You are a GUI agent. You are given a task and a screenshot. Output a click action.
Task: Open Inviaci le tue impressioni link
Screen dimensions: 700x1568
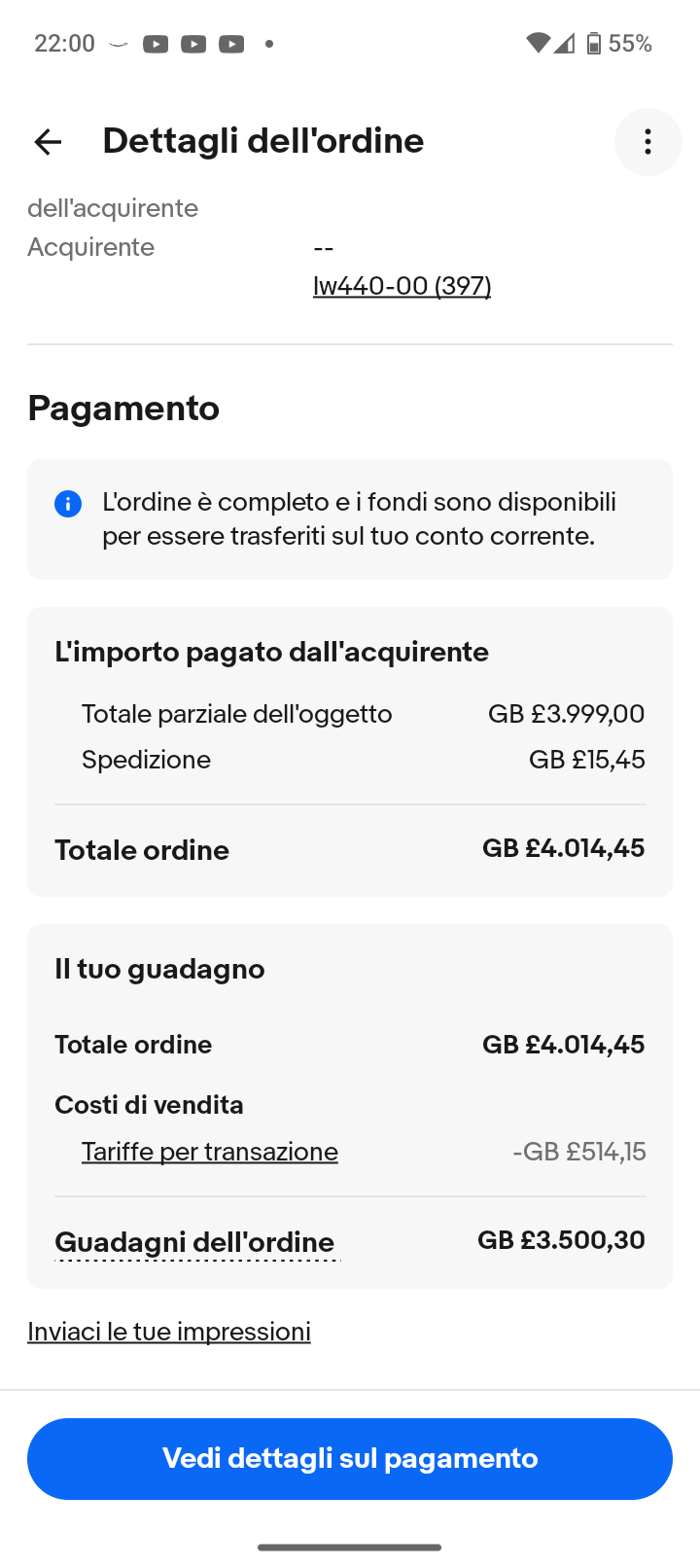(x=169, y=1332)
